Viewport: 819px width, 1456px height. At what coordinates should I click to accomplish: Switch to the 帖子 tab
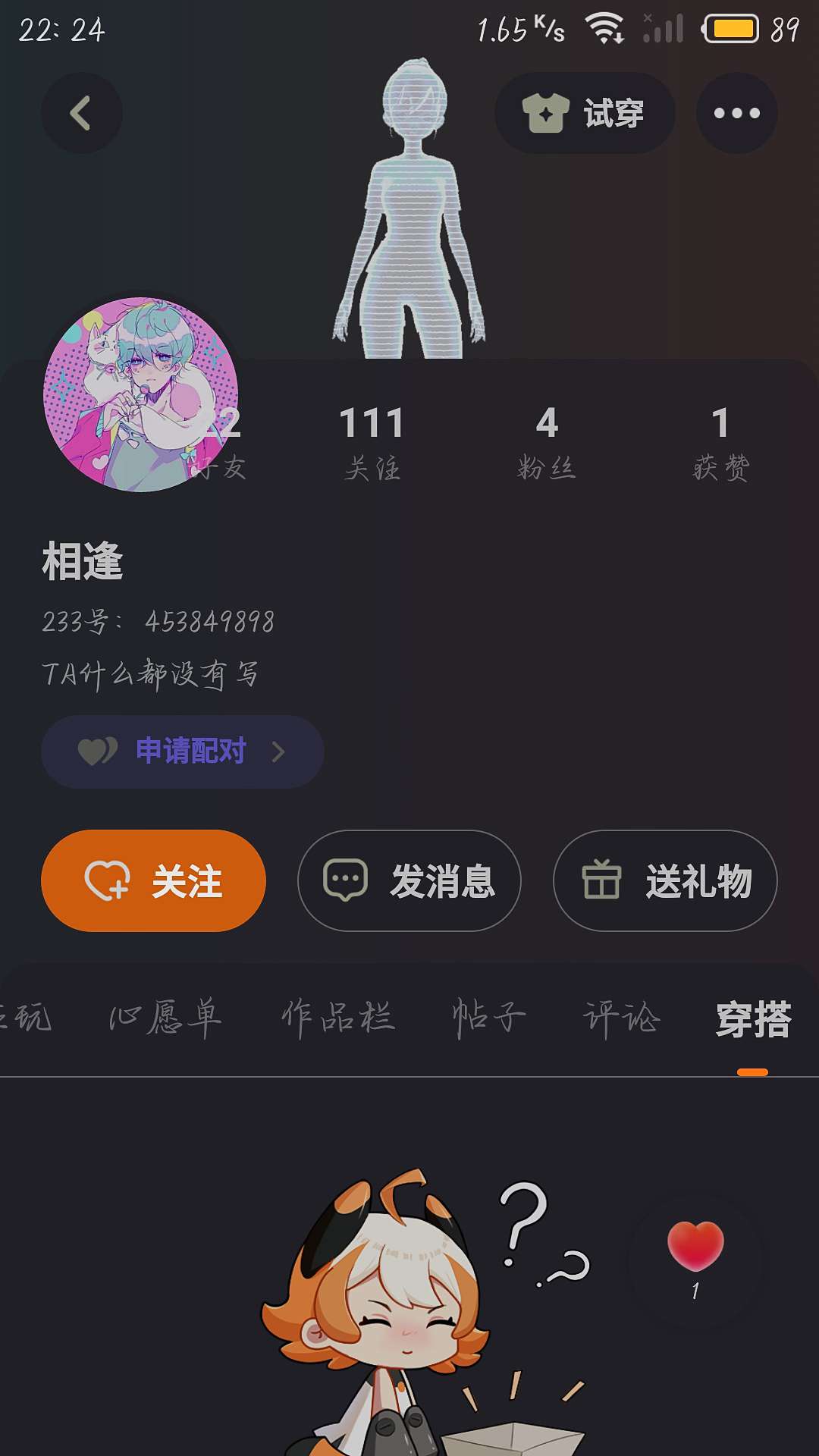(x=489, y=1018)
